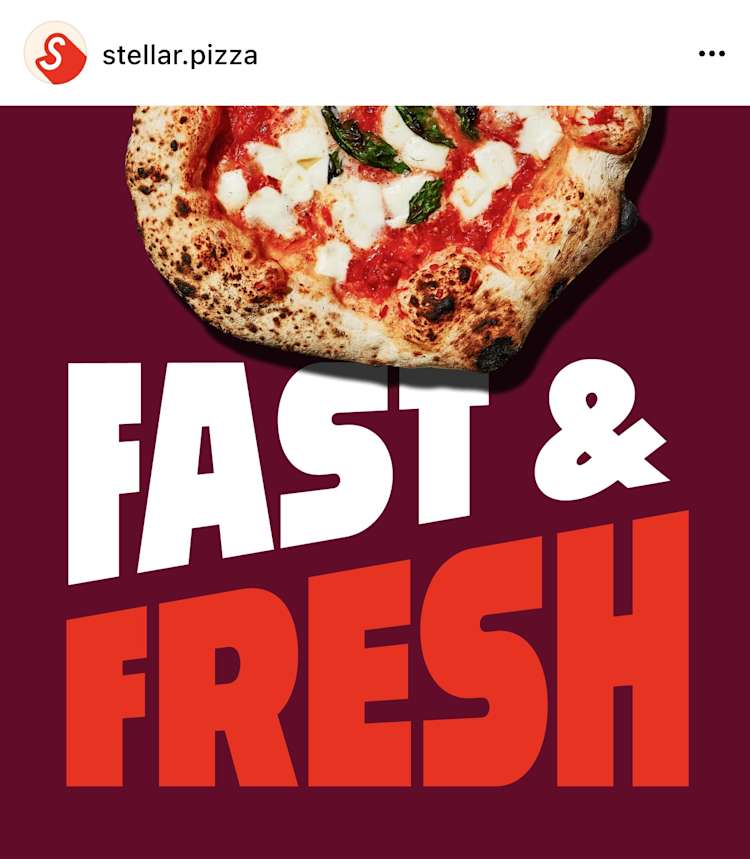Screen dimensions: 750x859
Task: Open the post's three-dot overflow menu
Action: coord(711,54)
